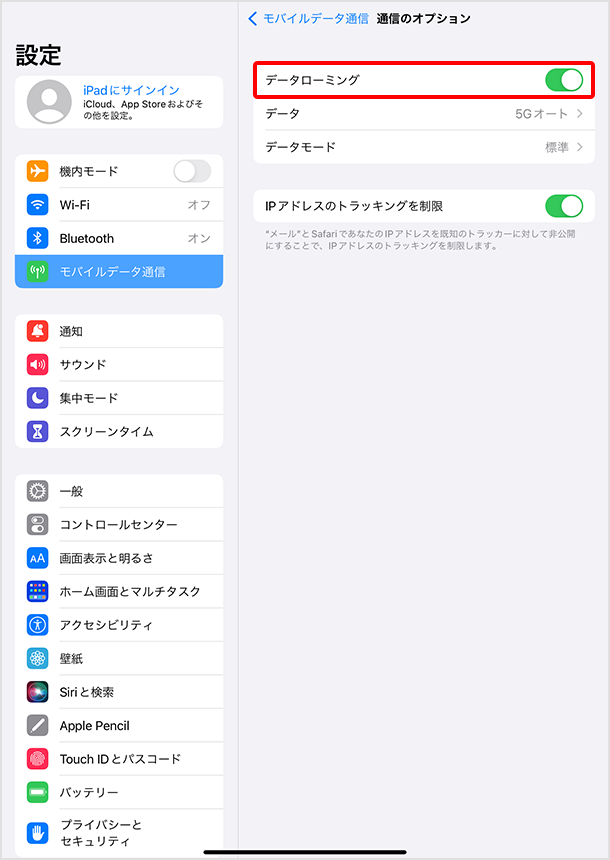Disable IPアドレスのトラッキングを制限

click(x=563, y=206)
